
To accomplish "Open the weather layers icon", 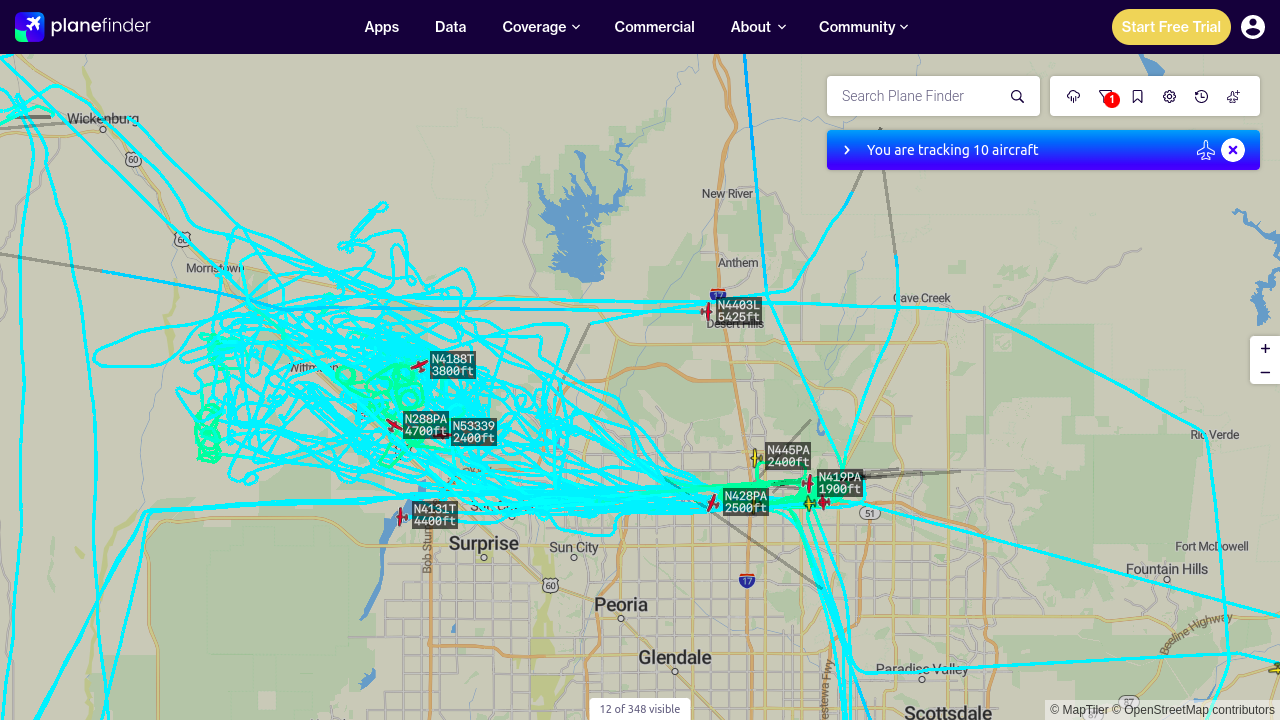I will click(1074, 96).
